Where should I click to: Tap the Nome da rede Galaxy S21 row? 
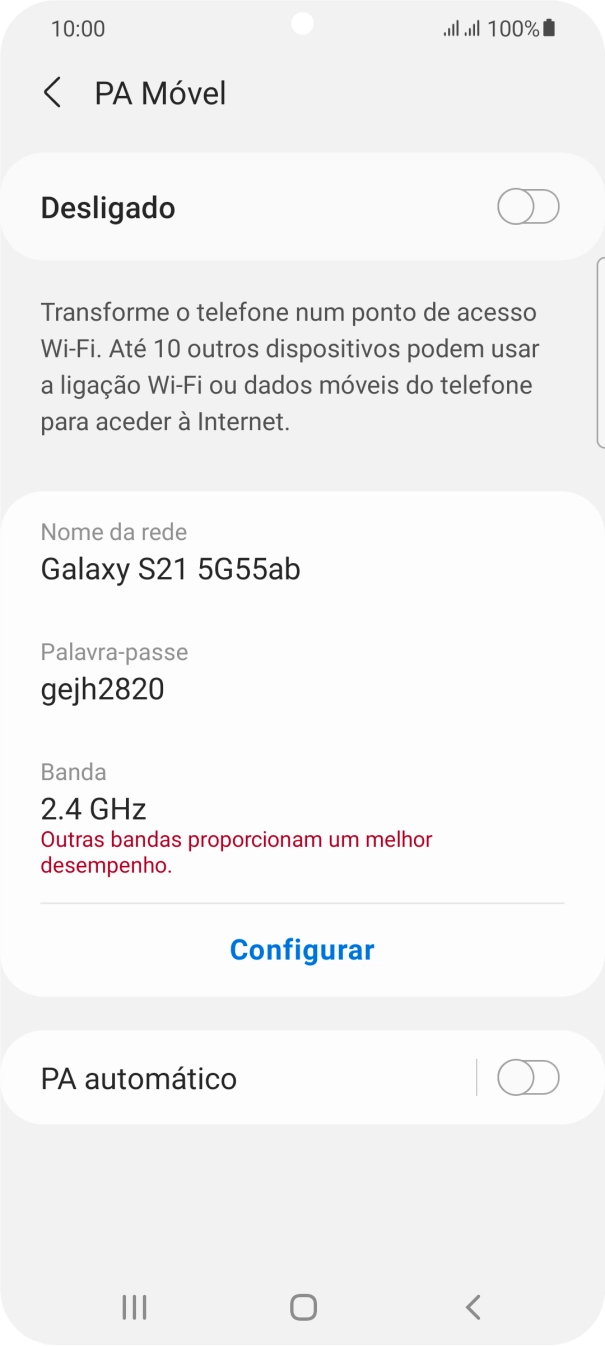coord(300,552)
